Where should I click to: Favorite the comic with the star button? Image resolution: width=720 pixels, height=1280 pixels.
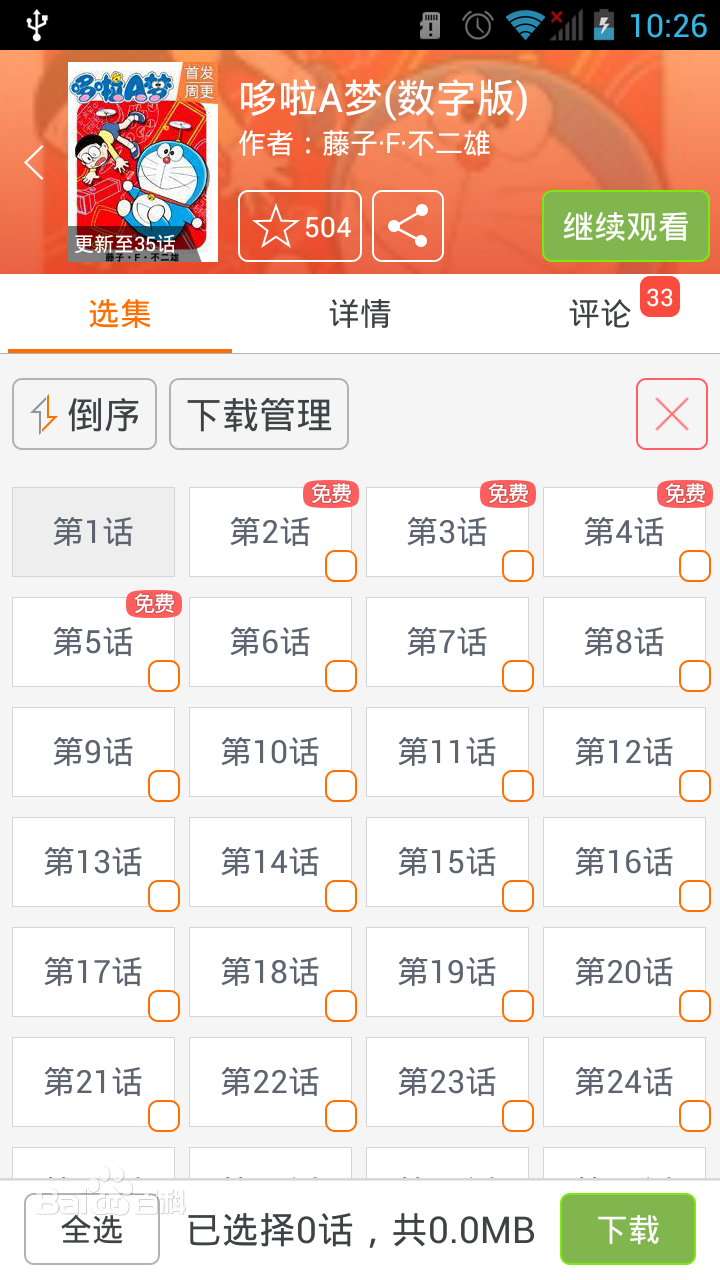[x=299, y=227]
